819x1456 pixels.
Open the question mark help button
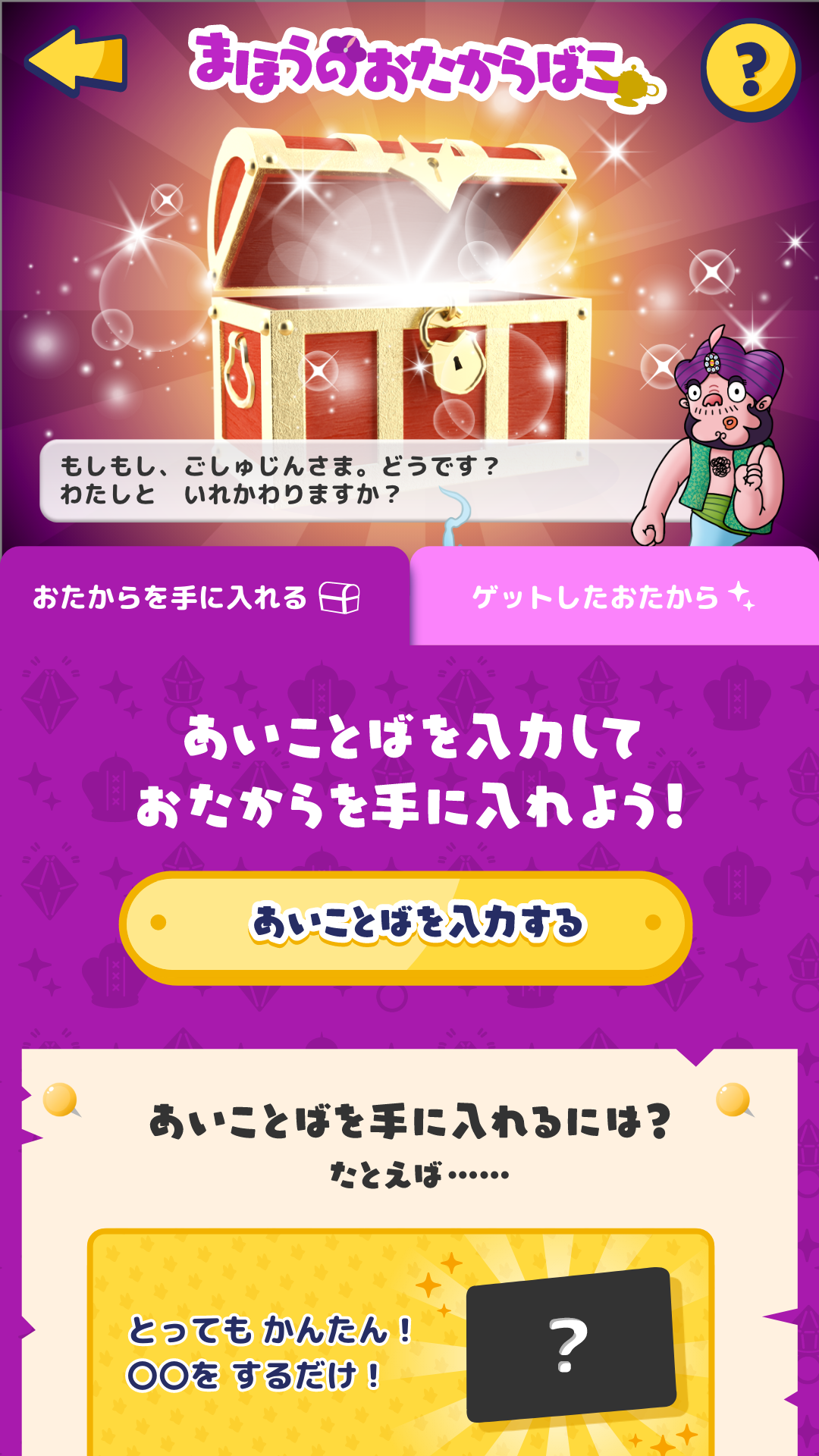pyautogui.click(x=750, y=71)
